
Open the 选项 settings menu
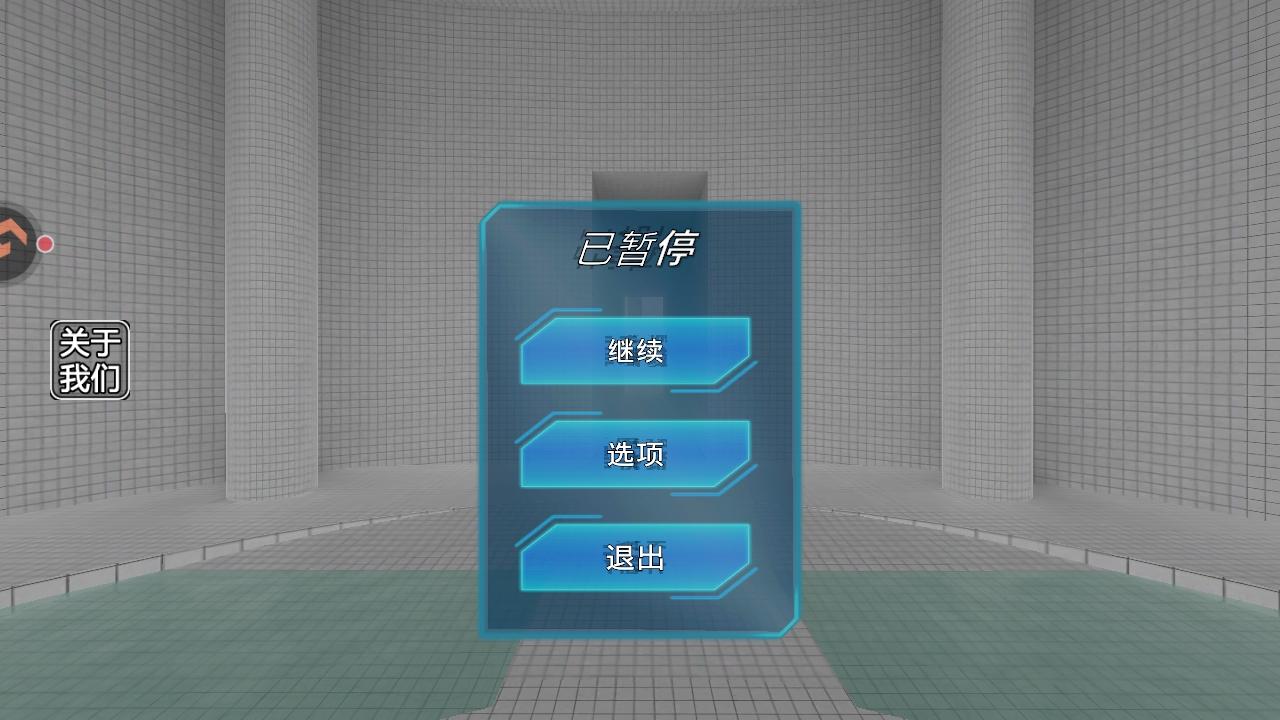click(635, 454)
